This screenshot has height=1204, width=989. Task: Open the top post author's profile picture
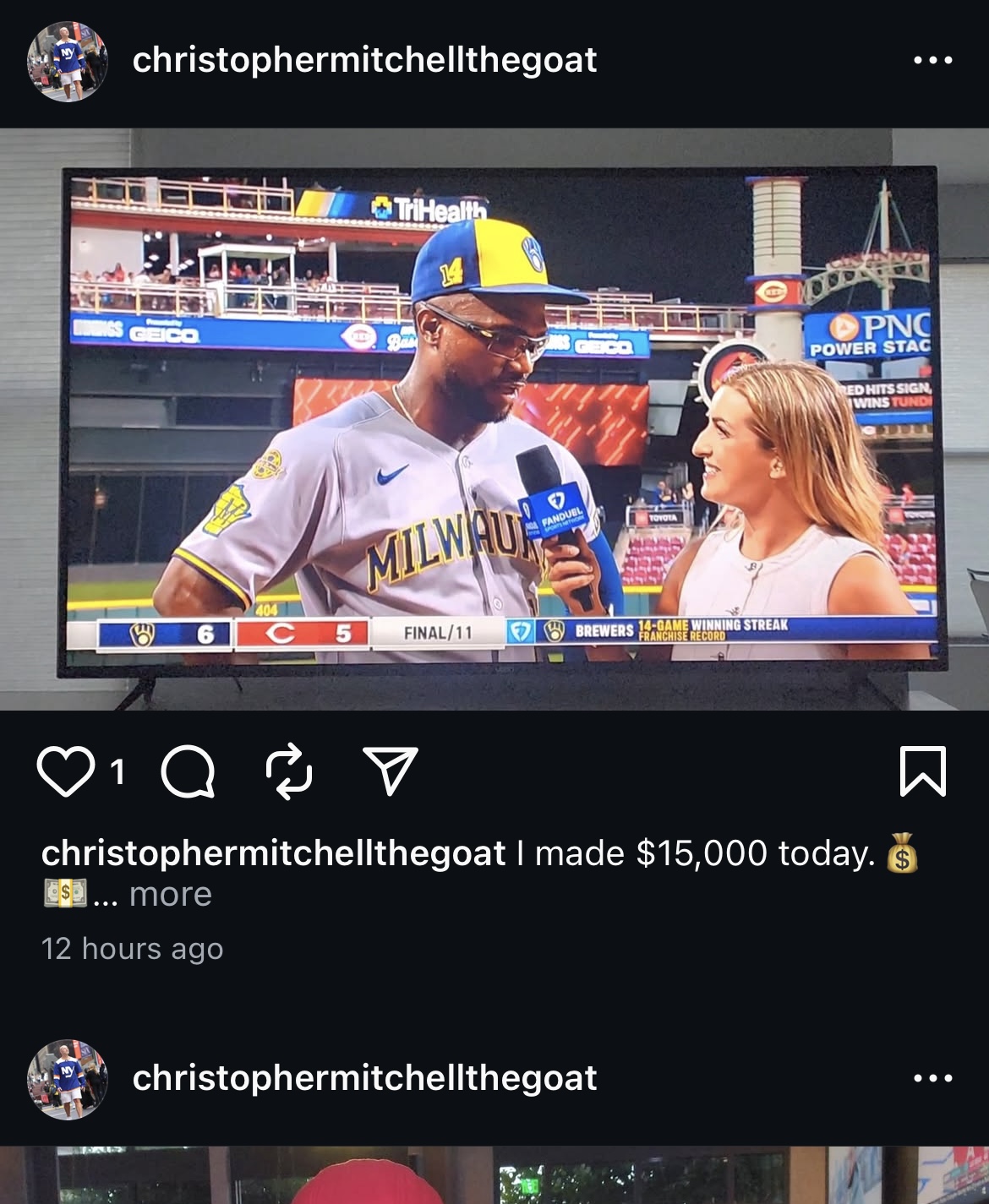68,61
